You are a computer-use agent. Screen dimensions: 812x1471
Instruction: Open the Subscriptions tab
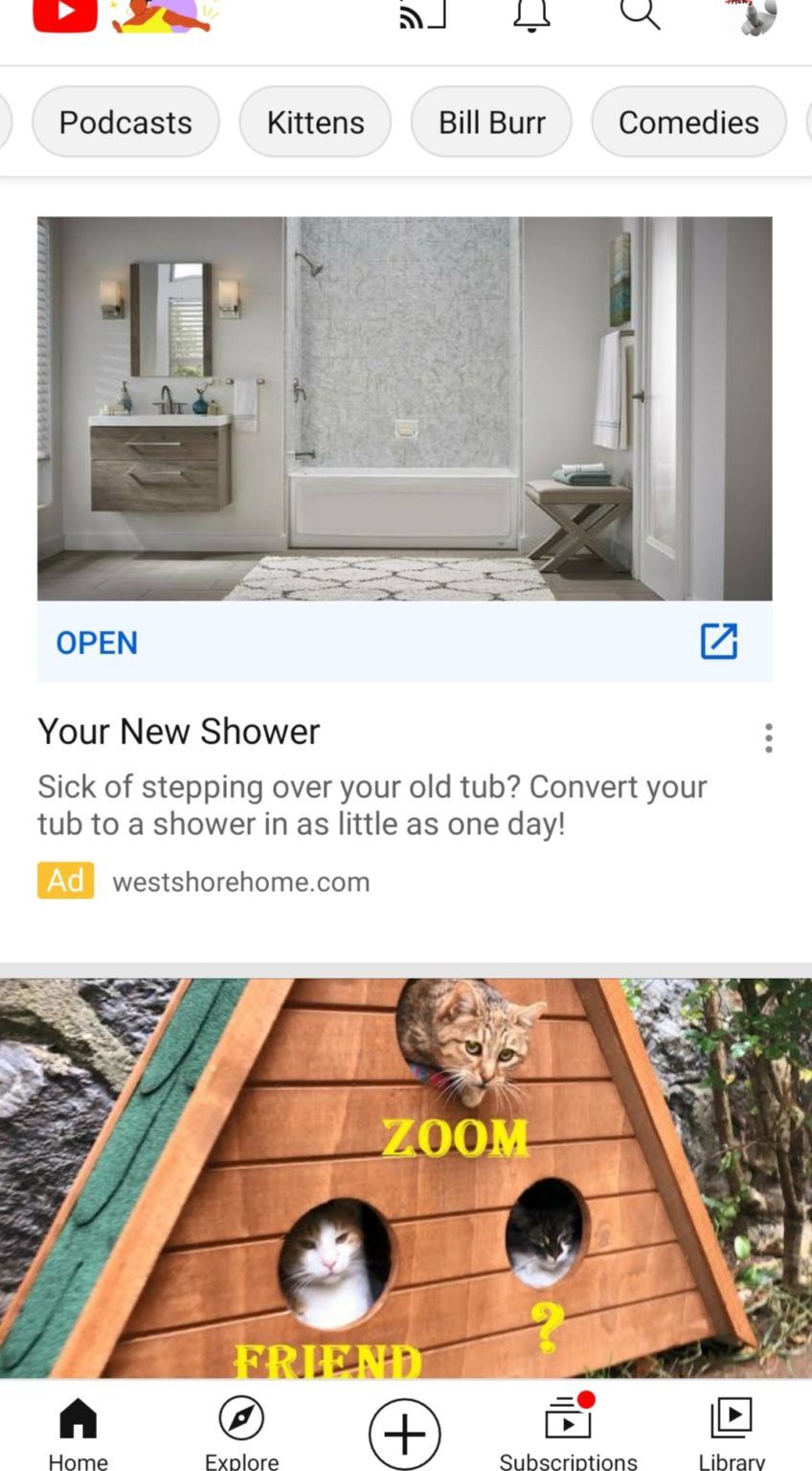coord(568,1432)
